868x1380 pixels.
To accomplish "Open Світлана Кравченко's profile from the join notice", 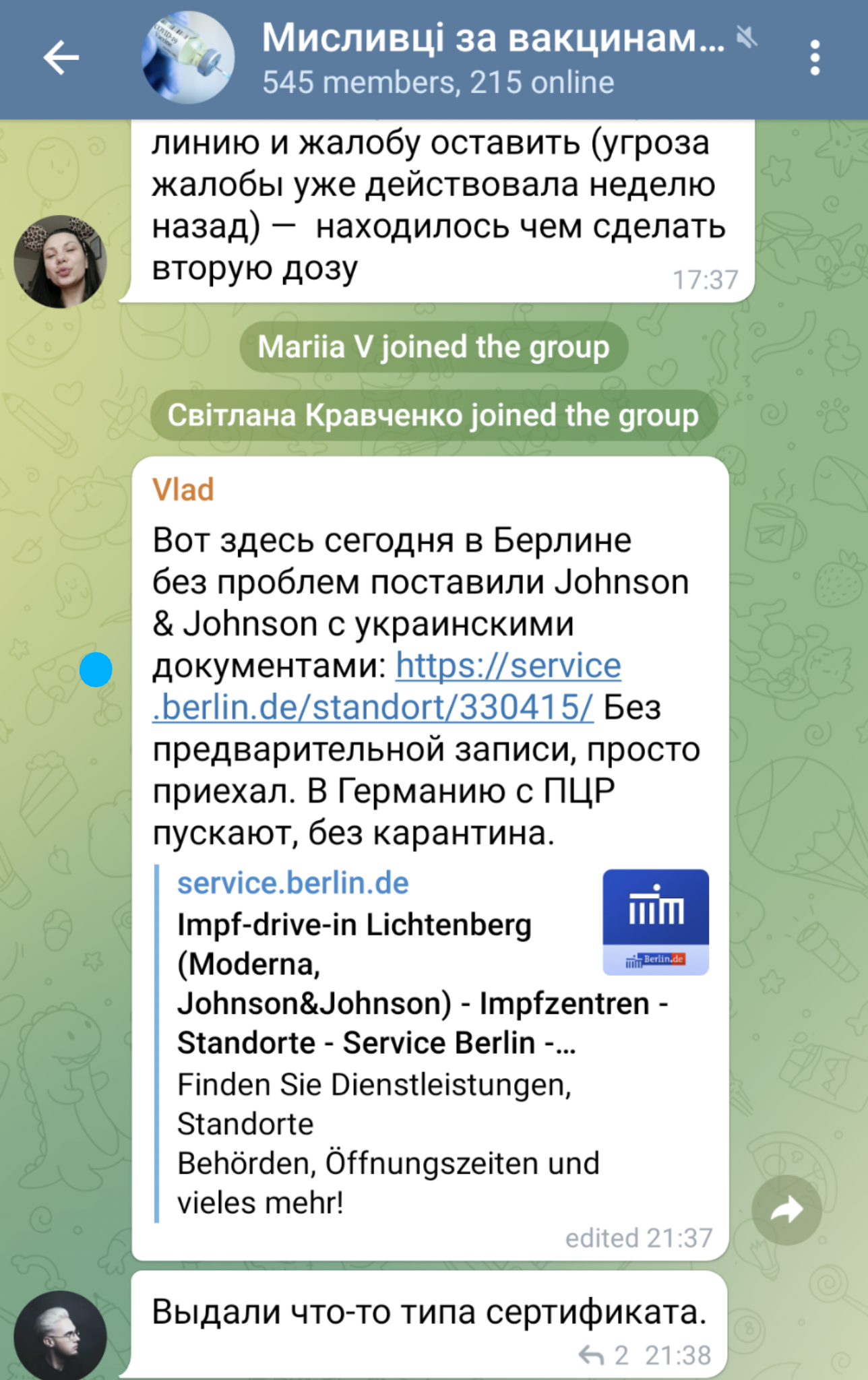I will 317,416.
